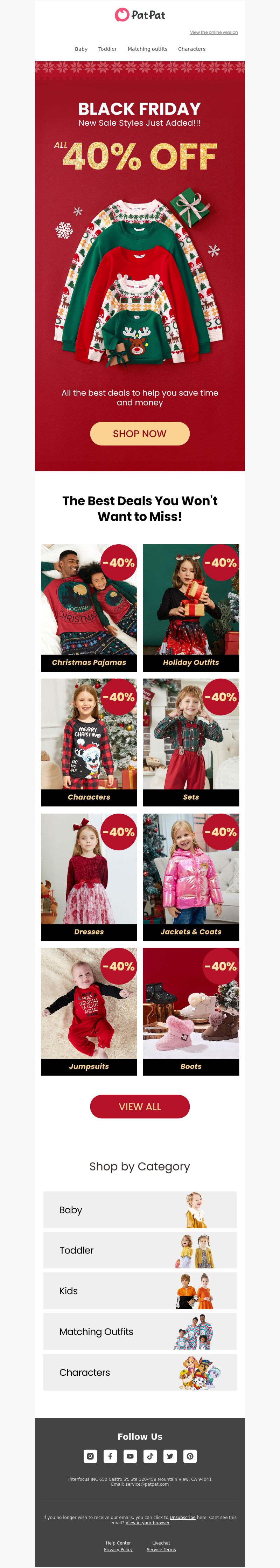
Task: View the Sets deal tile
Action: [190, 741]
